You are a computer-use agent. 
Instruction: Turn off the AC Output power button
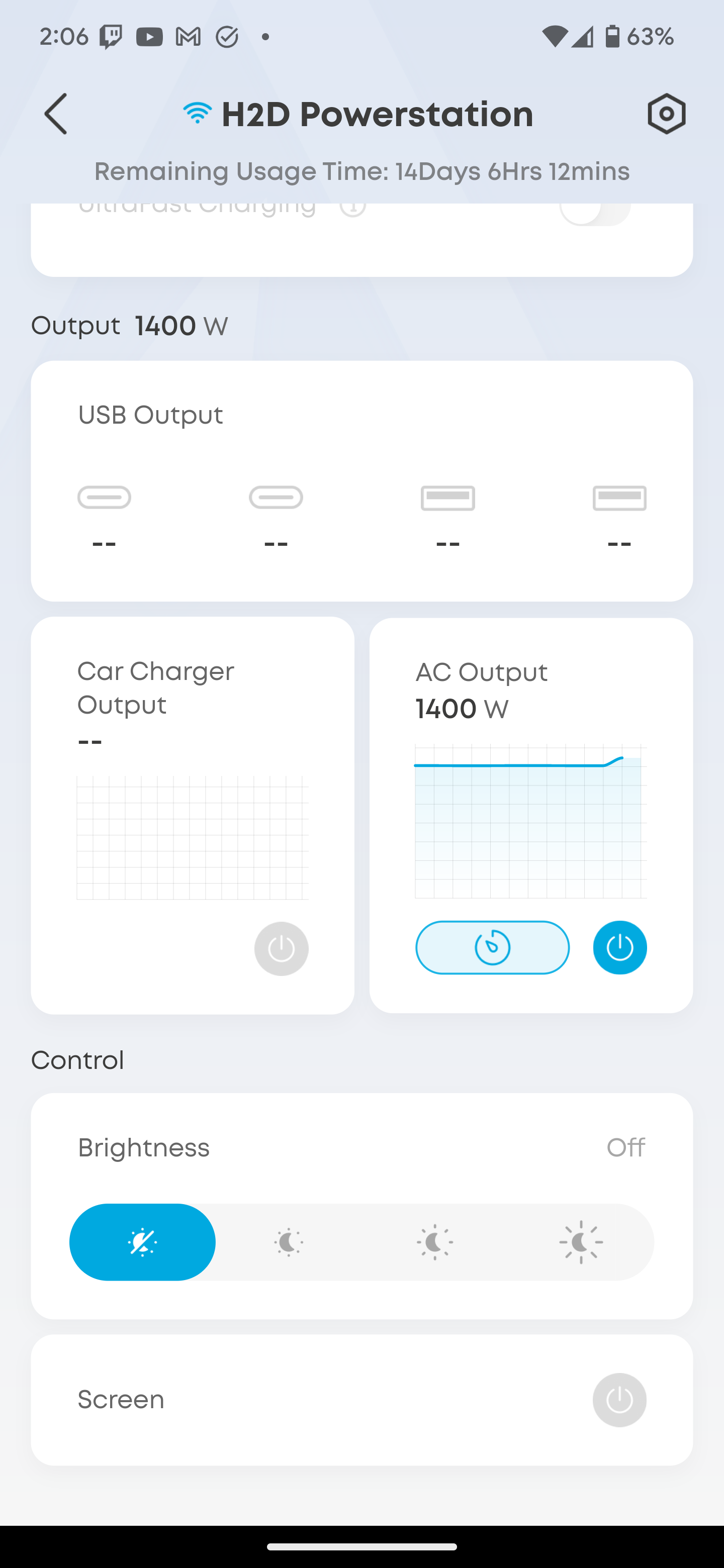[x=620, y=948]
